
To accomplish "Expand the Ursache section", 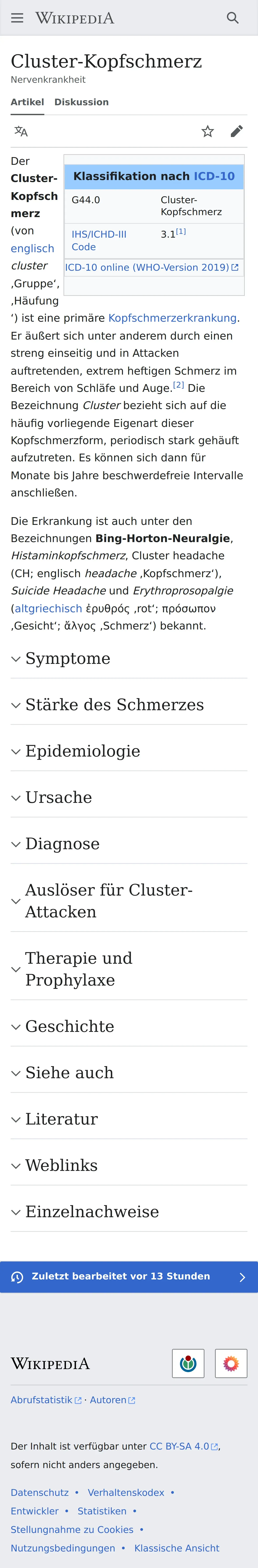I will (x=58, y=797).
